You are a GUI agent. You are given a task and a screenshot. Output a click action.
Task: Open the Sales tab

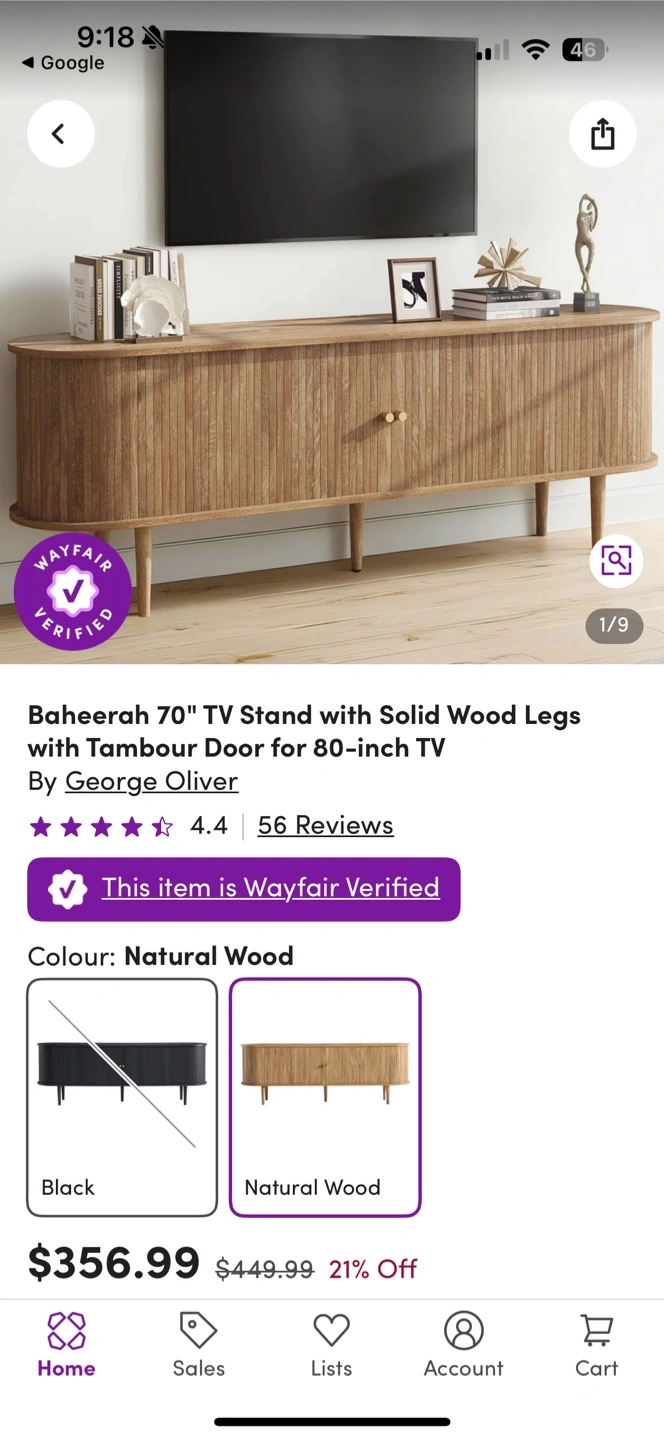[x=198, y=1345]
